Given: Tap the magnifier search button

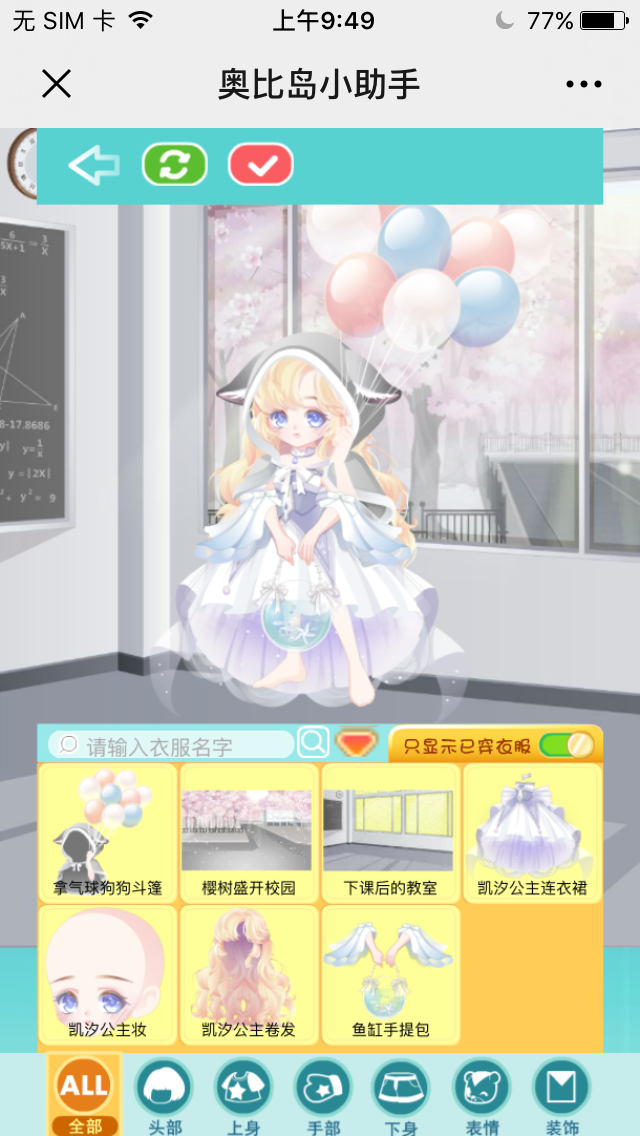Looking at the screenshot, I should (x=313, y=742).
